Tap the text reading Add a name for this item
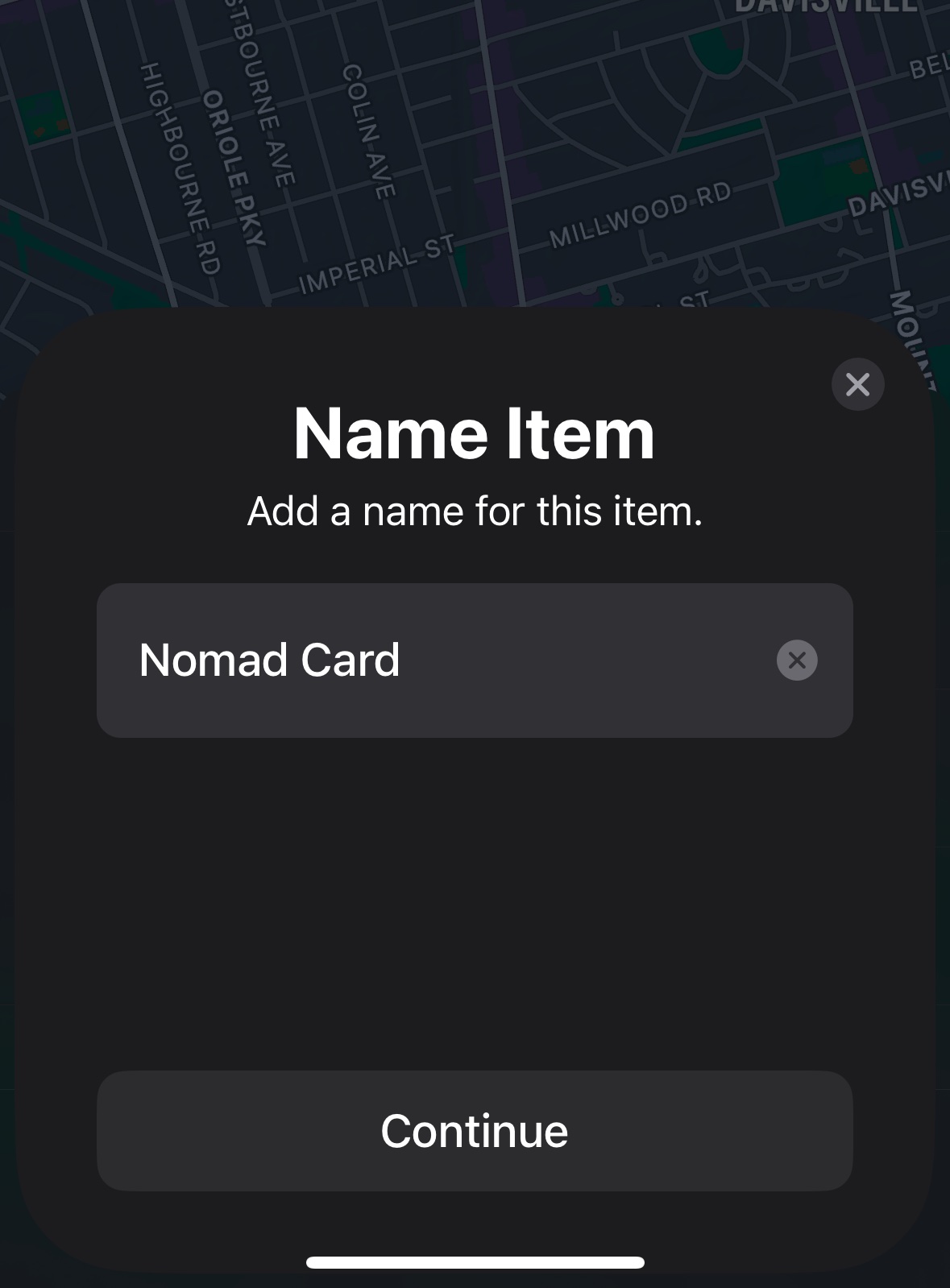 coord(475,510)
